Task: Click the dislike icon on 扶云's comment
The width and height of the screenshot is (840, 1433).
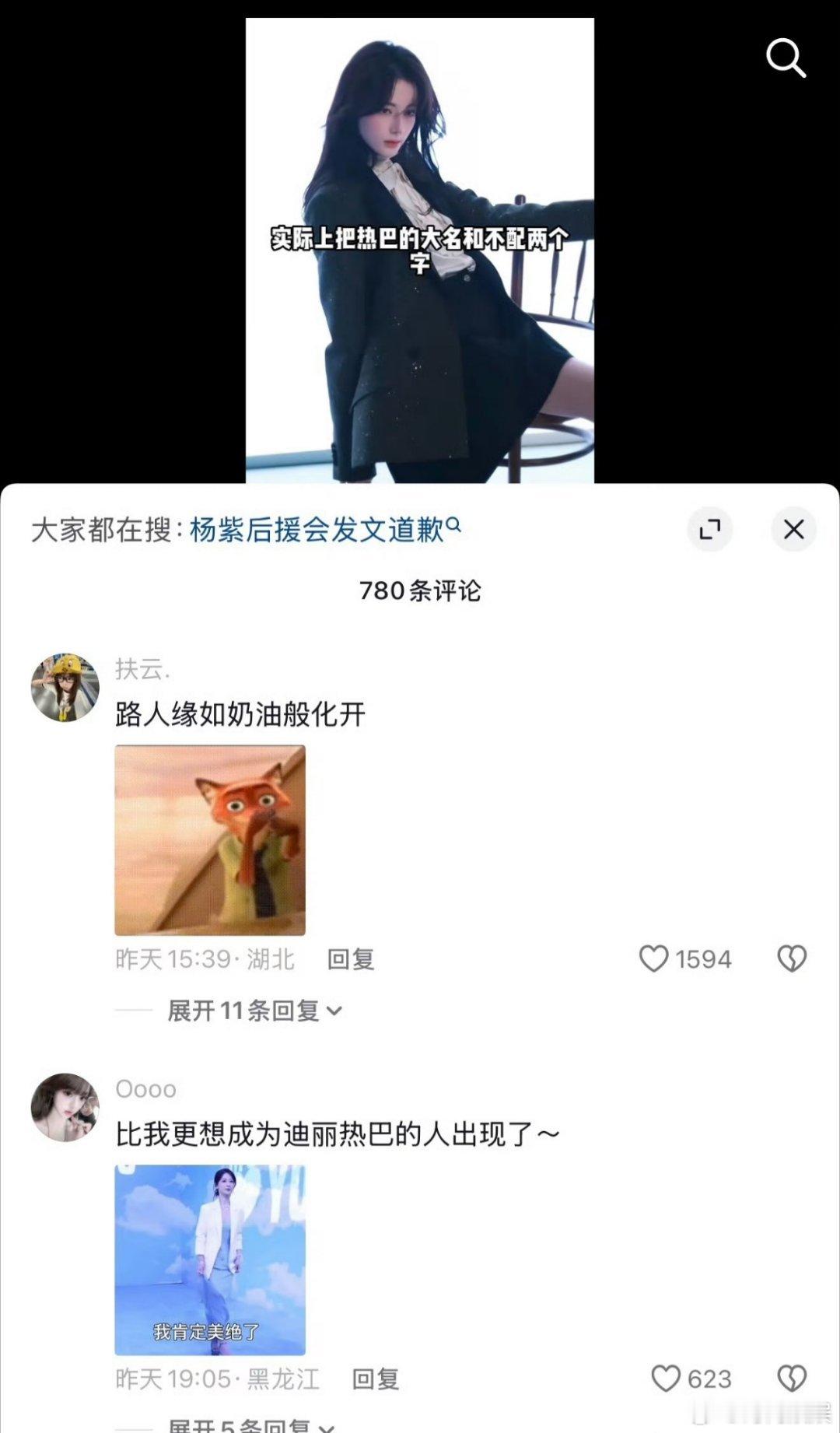Action: (x=793, y=959)
